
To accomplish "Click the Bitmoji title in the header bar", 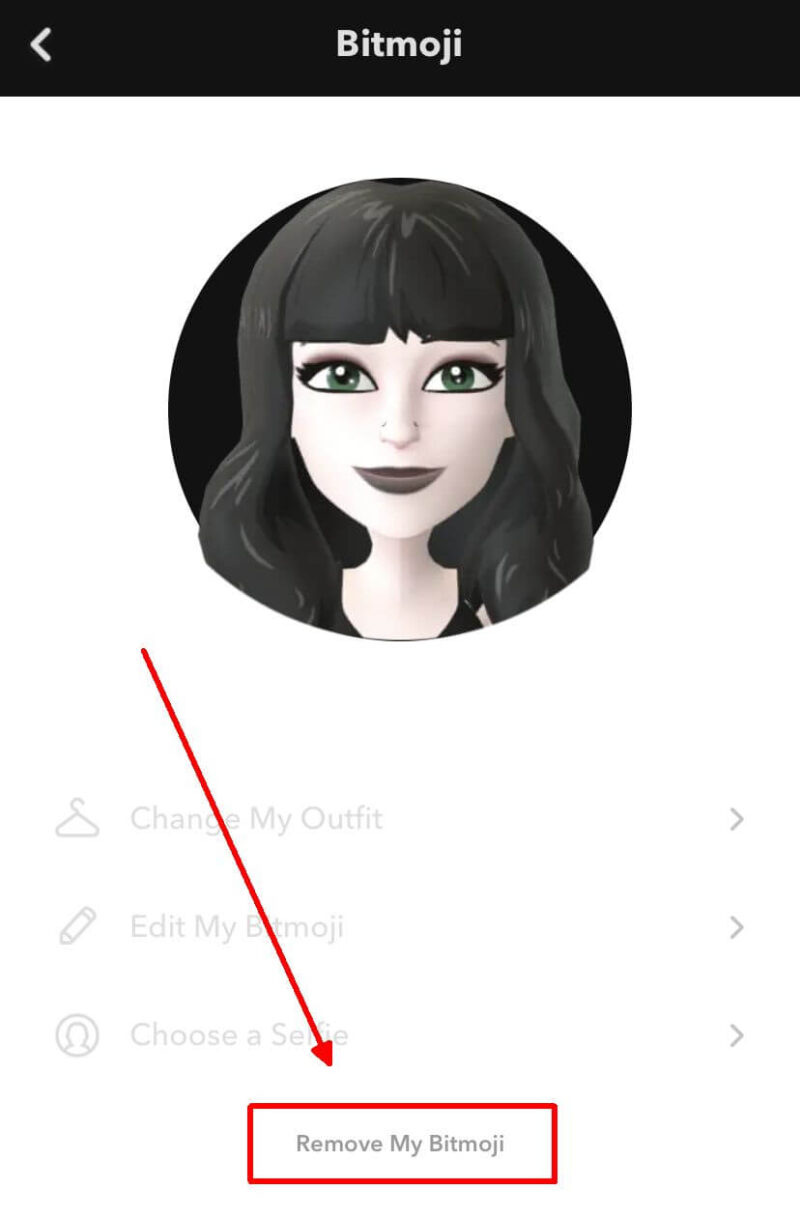I will [400, 44].
